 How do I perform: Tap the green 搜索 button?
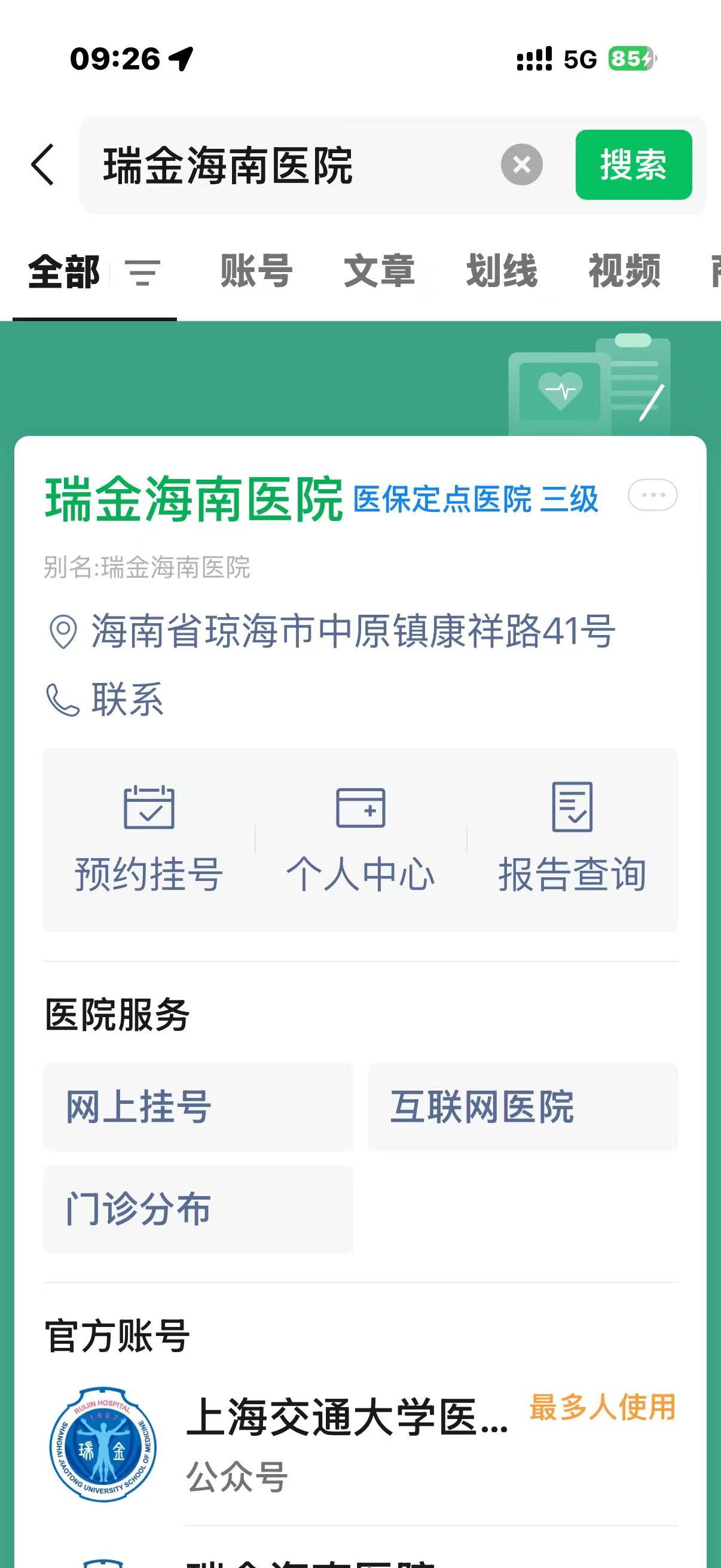click(x=633, y=164)
